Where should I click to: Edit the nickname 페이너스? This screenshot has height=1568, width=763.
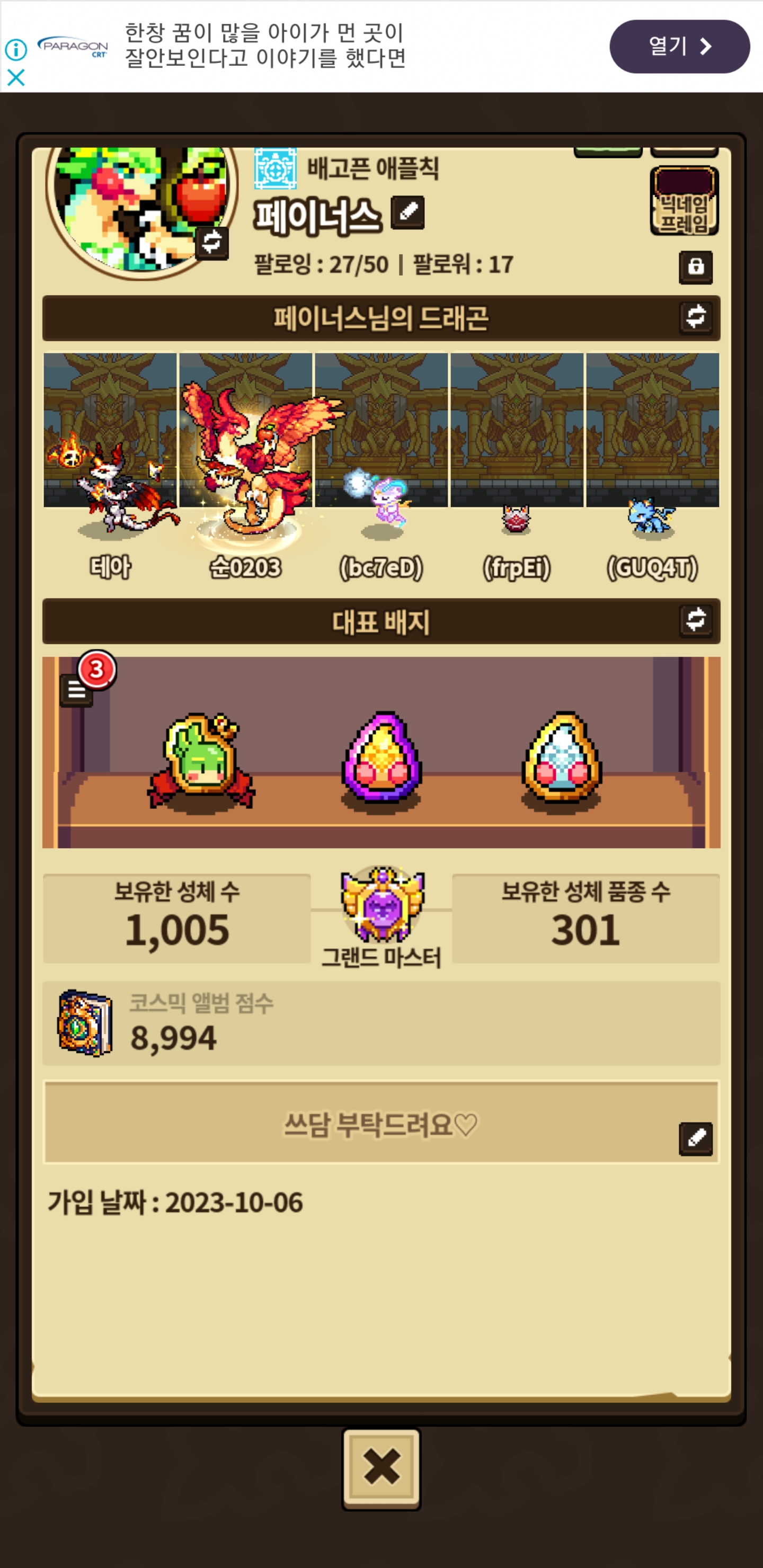click(407, 212)
